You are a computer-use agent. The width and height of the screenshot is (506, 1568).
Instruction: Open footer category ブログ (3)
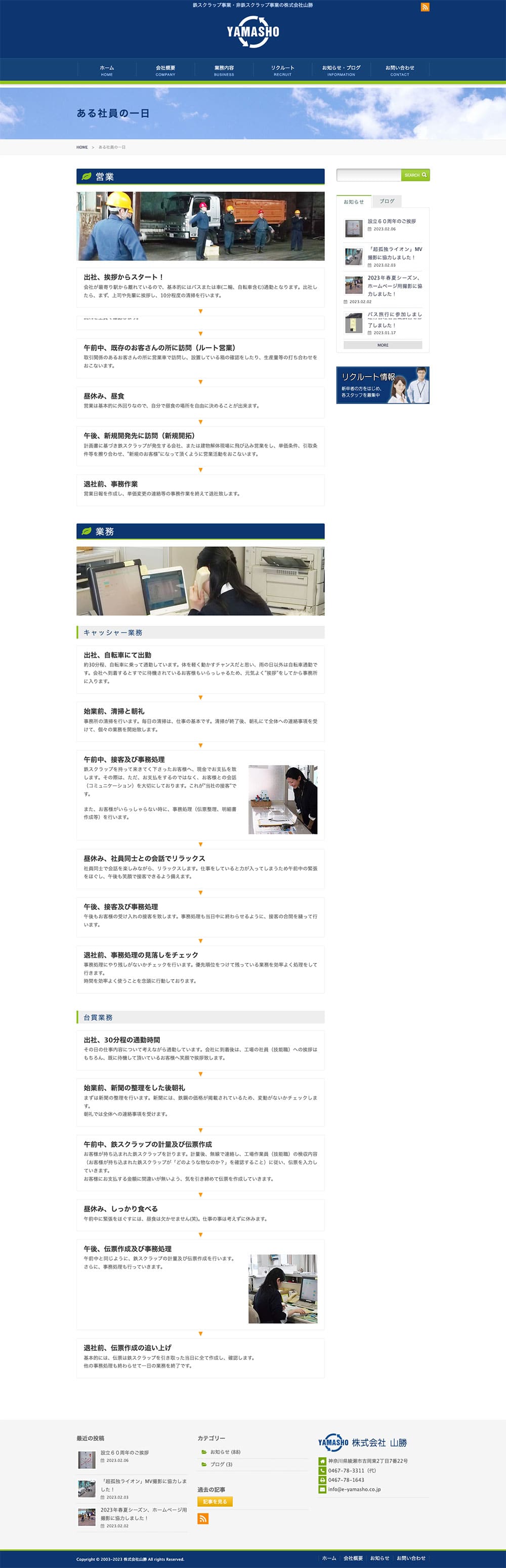tap(221, 1464)
